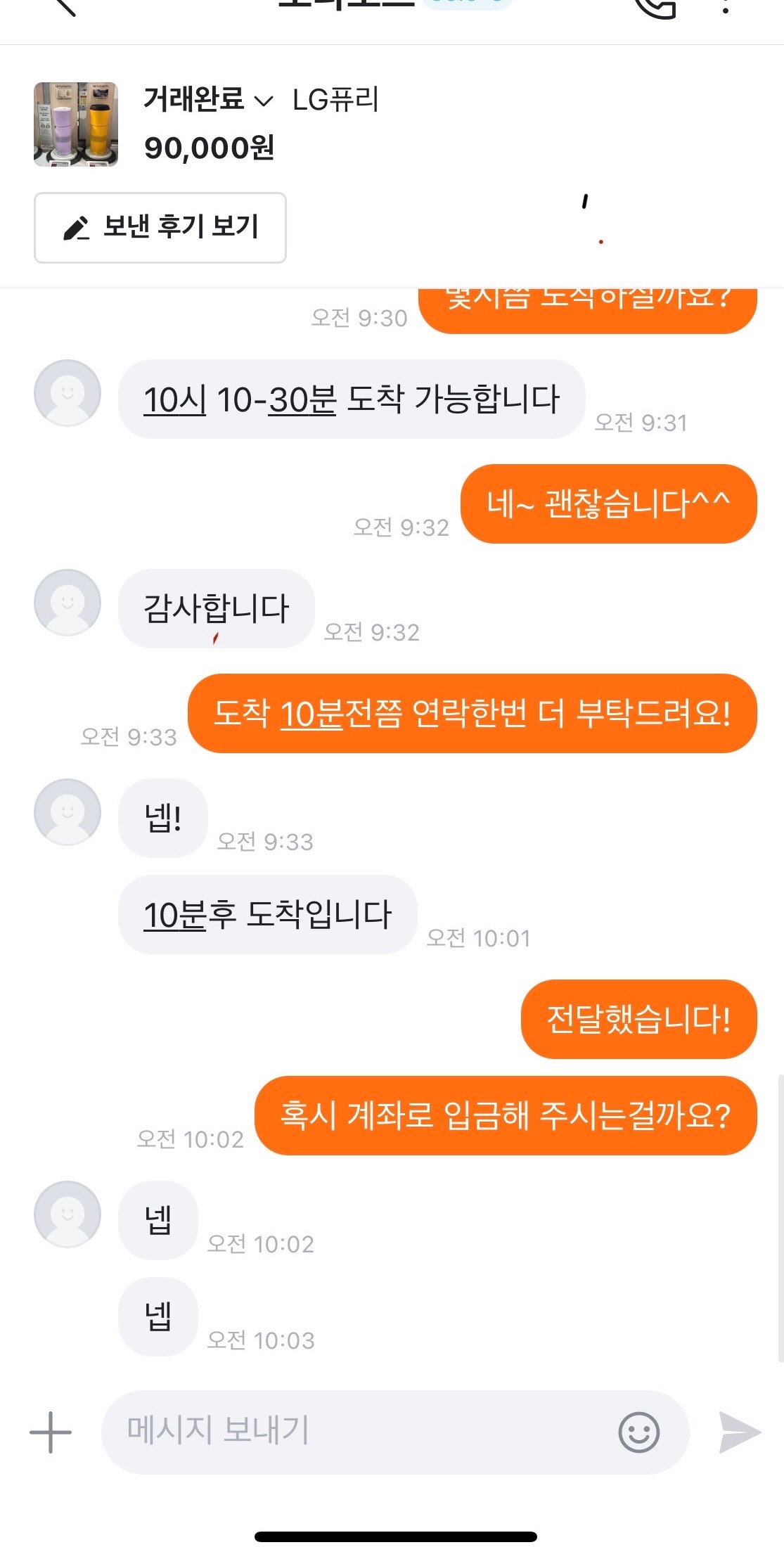Open the plus attachment menu
This screenshot has height=1559, width=784.
[51, 1432]
